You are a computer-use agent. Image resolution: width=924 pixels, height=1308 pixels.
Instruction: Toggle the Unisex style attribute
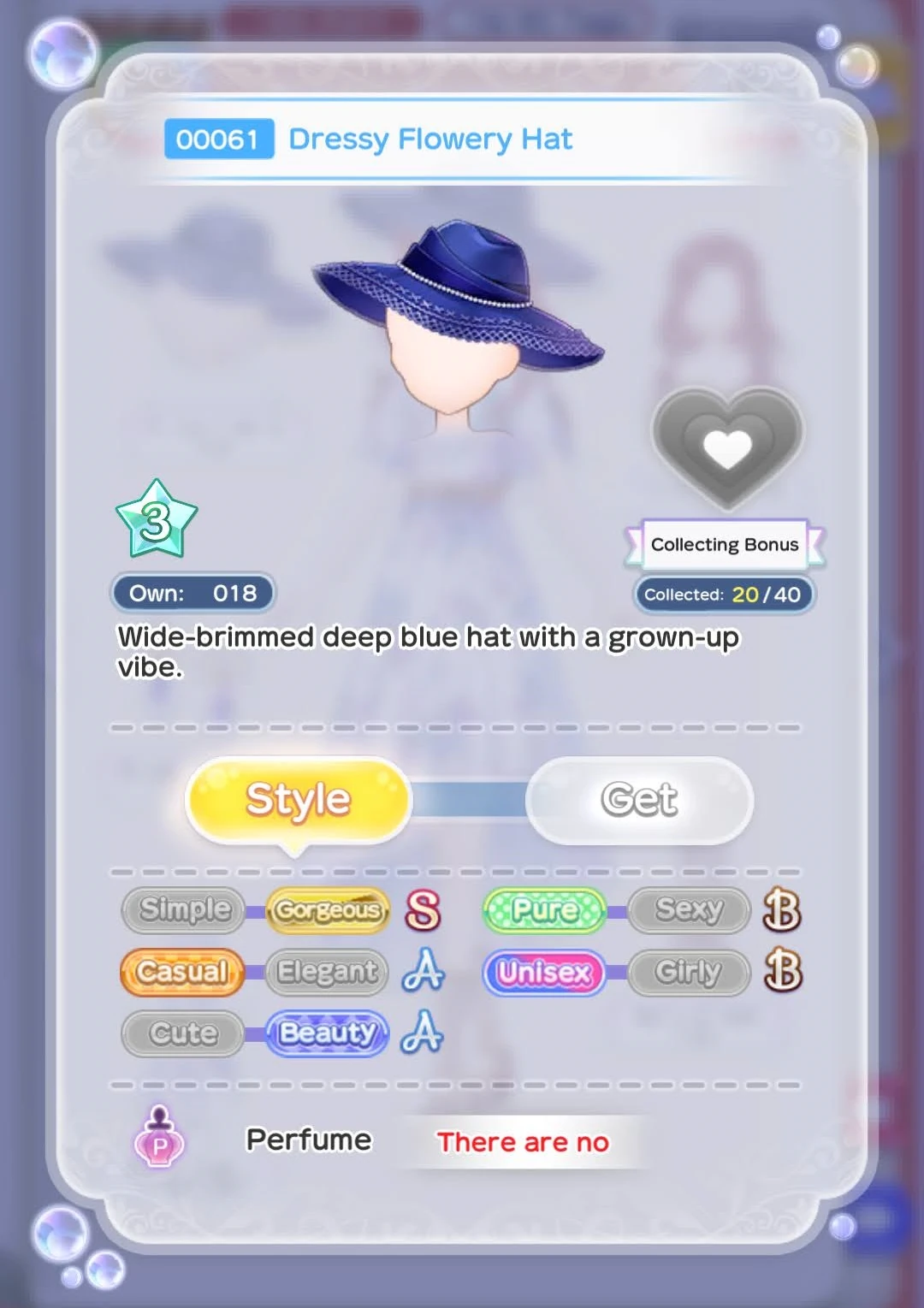543,973
